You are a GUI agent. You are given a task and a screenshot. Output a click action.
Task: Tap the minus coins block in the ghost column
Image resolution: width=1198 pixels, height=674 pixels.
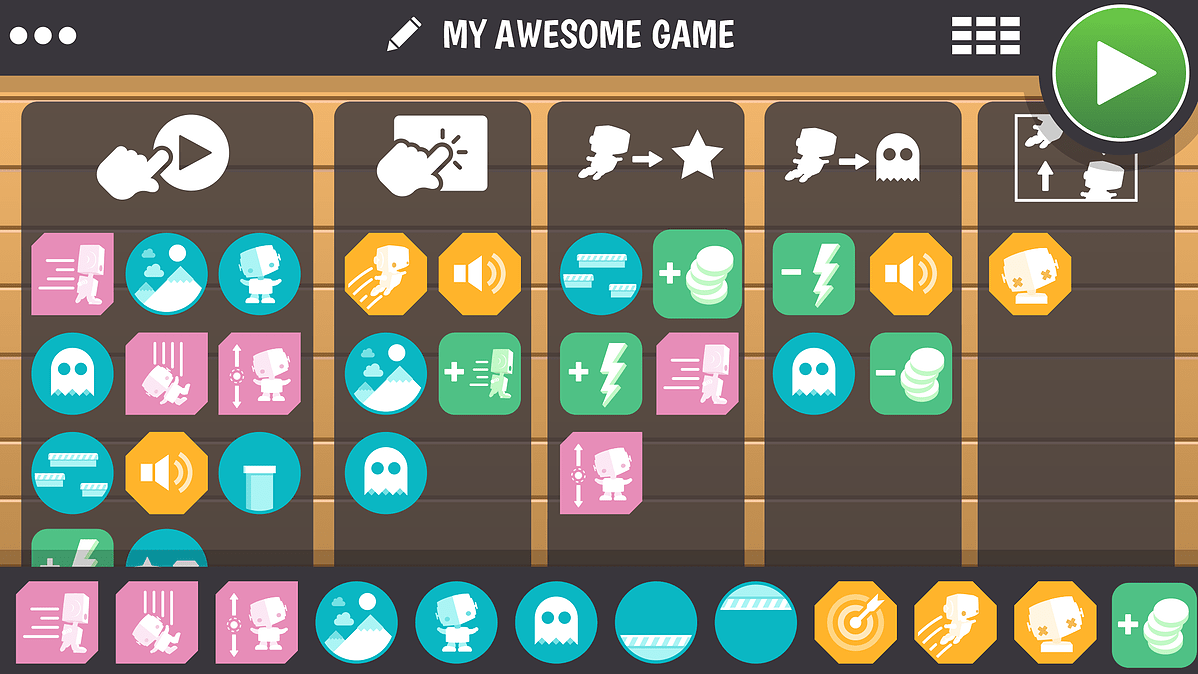point(911,373)
